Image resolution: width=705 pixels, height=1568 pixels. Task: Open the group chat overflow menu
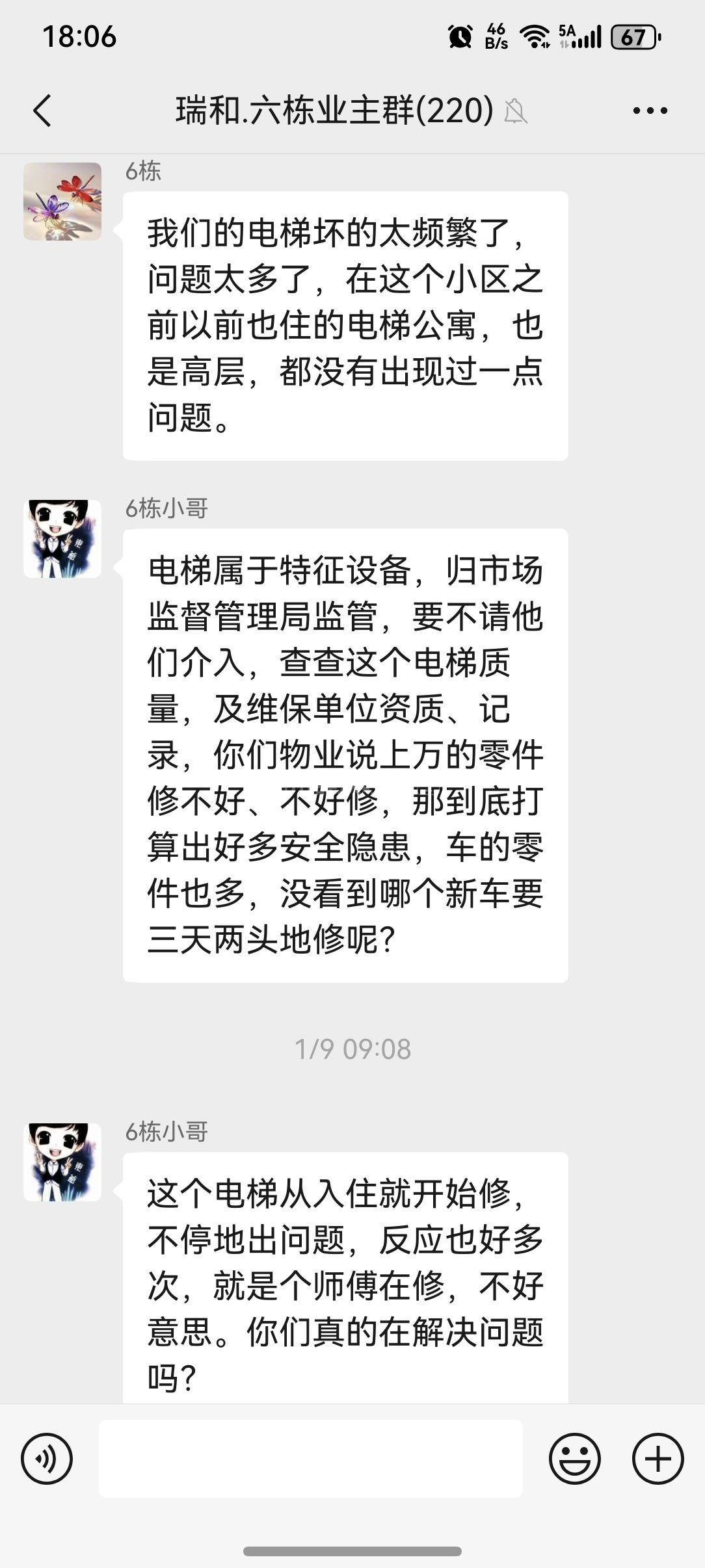[650, 111]
